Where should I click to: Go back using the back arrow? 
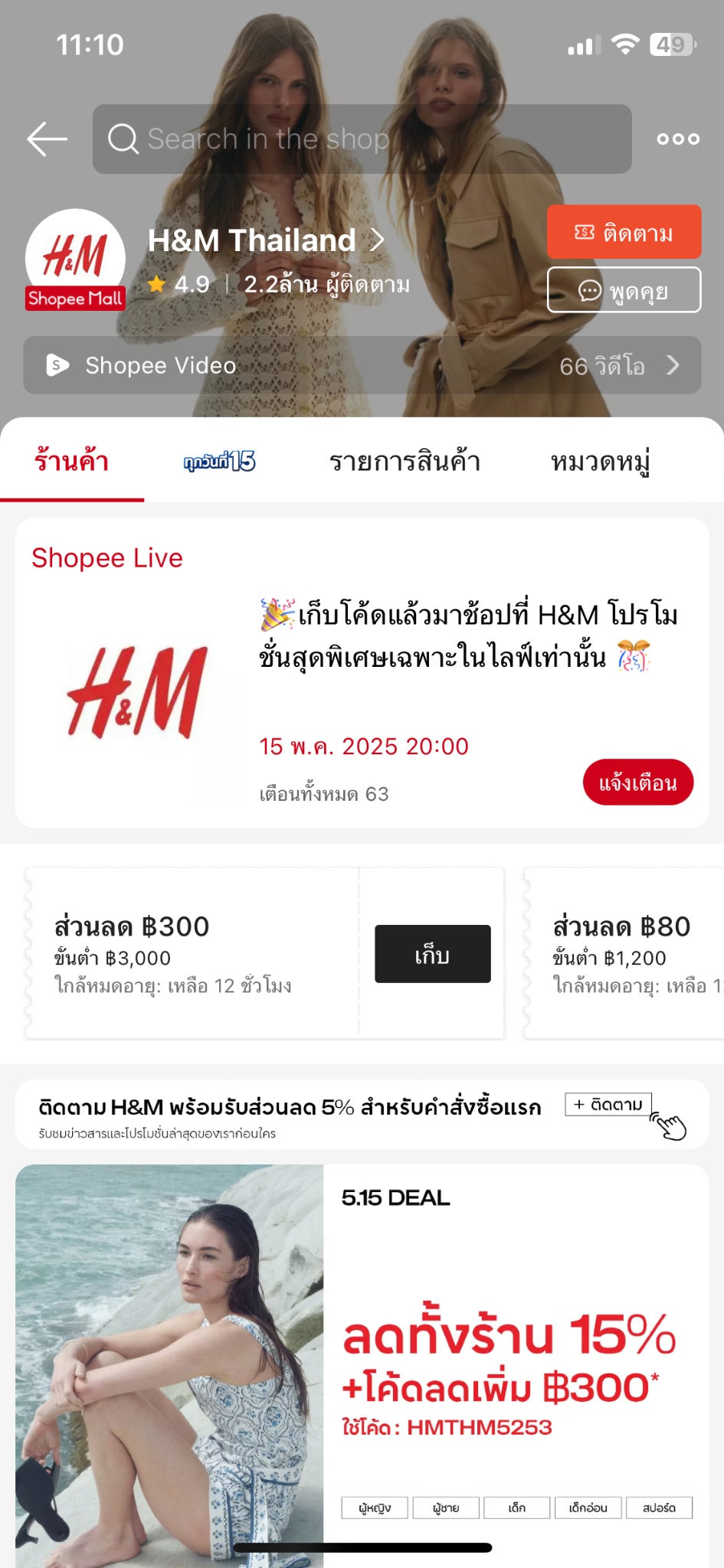[47, 139]
